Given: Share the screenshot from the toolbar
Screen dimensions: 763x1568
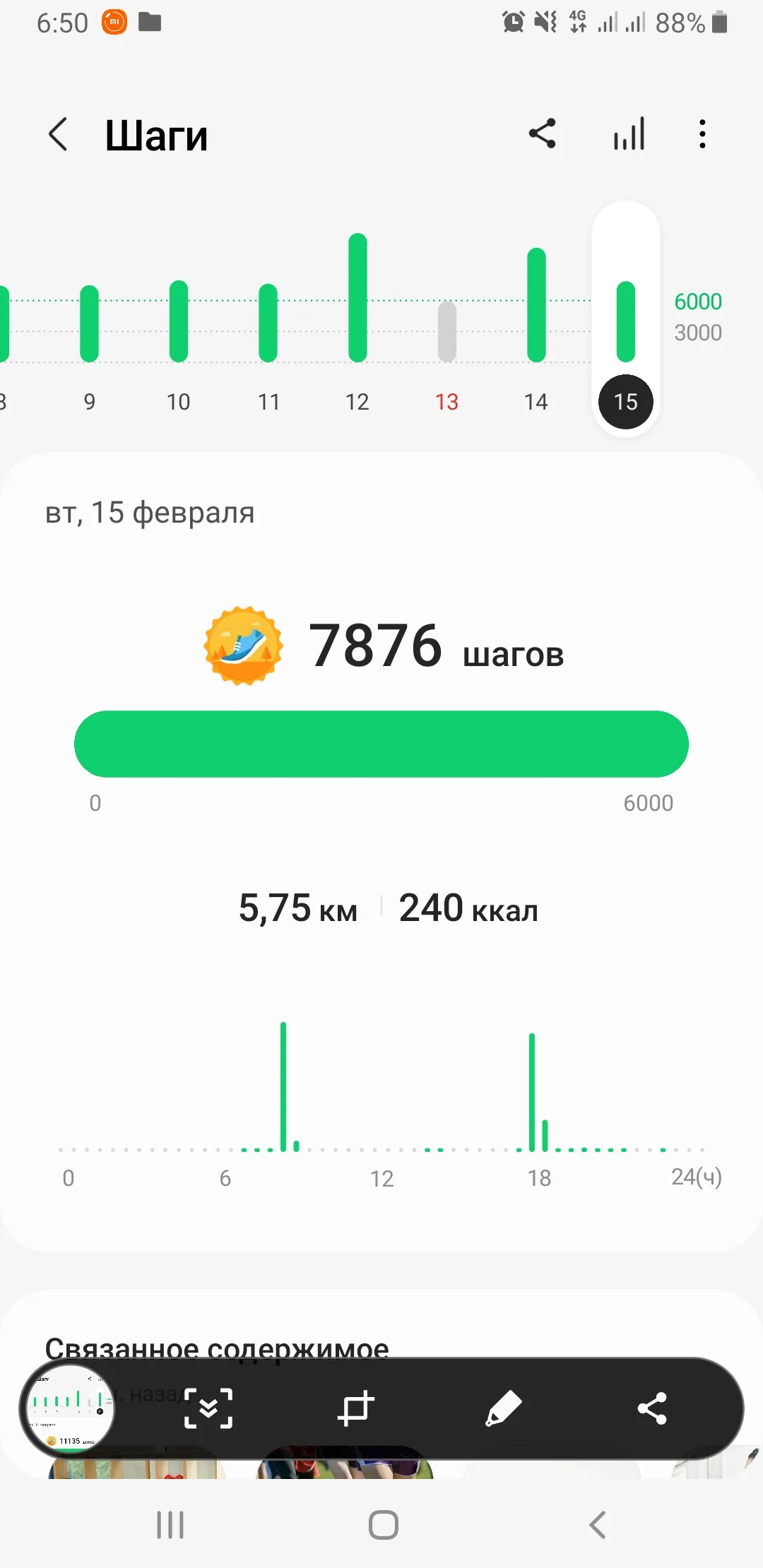Looking at the screenshot, I should pyautogui.click(x=651, y=1408).
